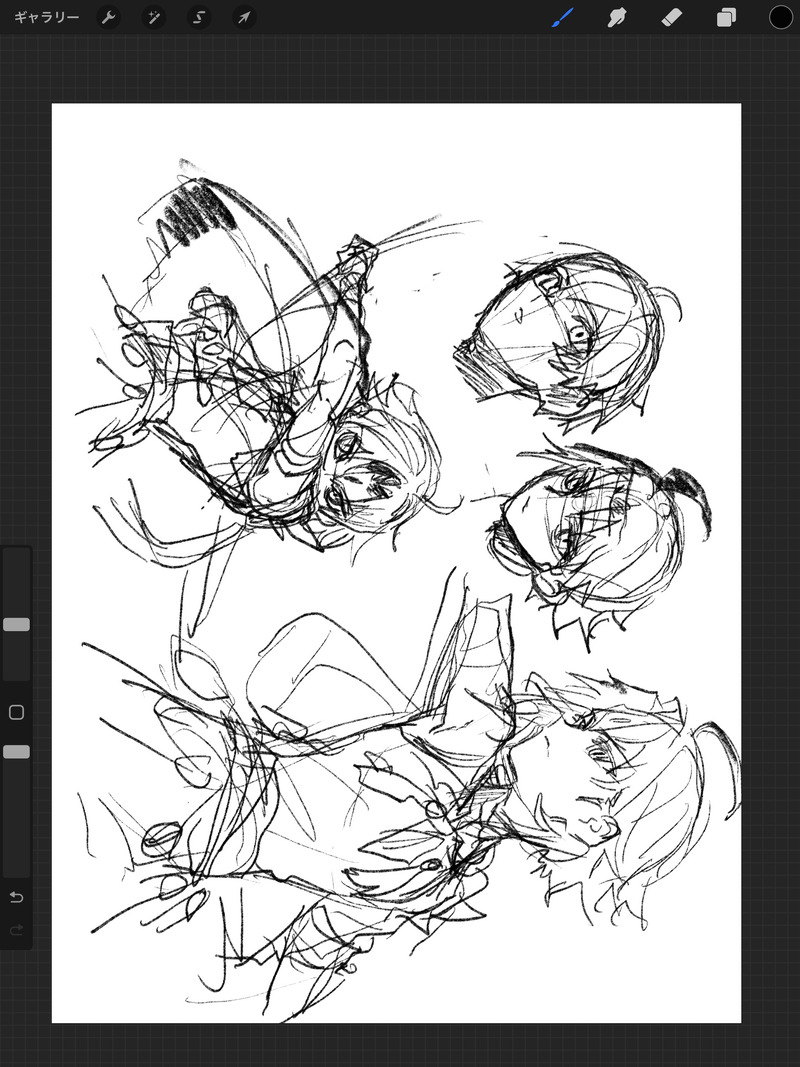Open the Layers panel

[x=726, y=18]
